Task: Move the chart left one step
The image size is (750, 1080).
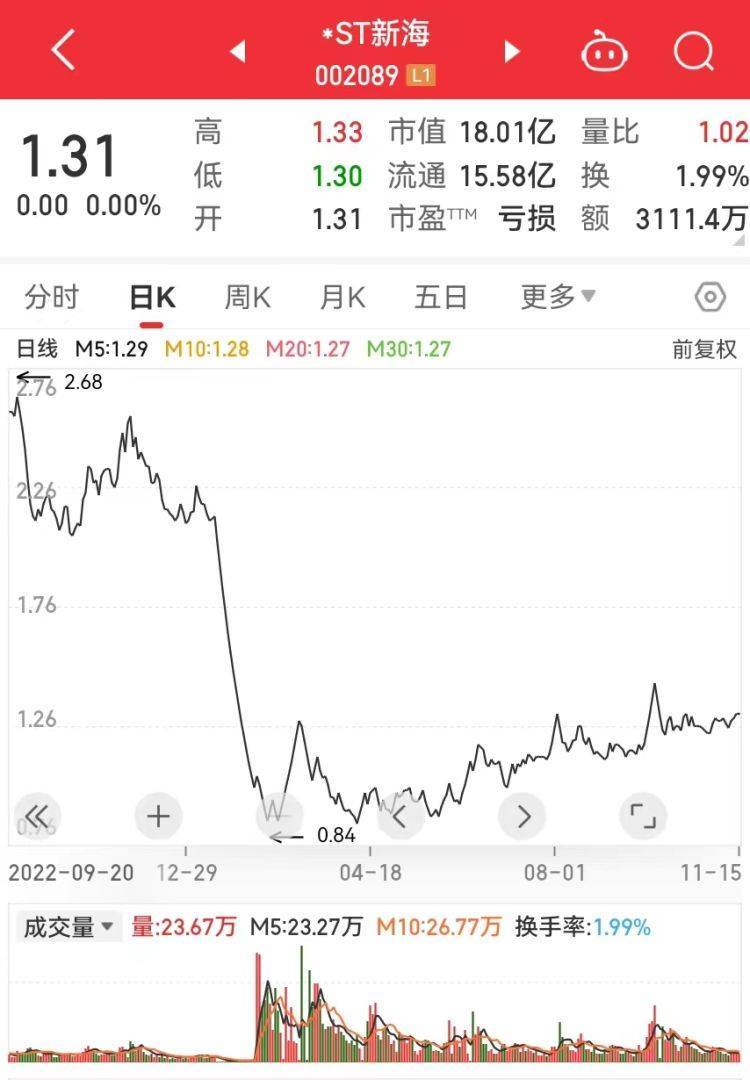Action: (x=400, y=816)
